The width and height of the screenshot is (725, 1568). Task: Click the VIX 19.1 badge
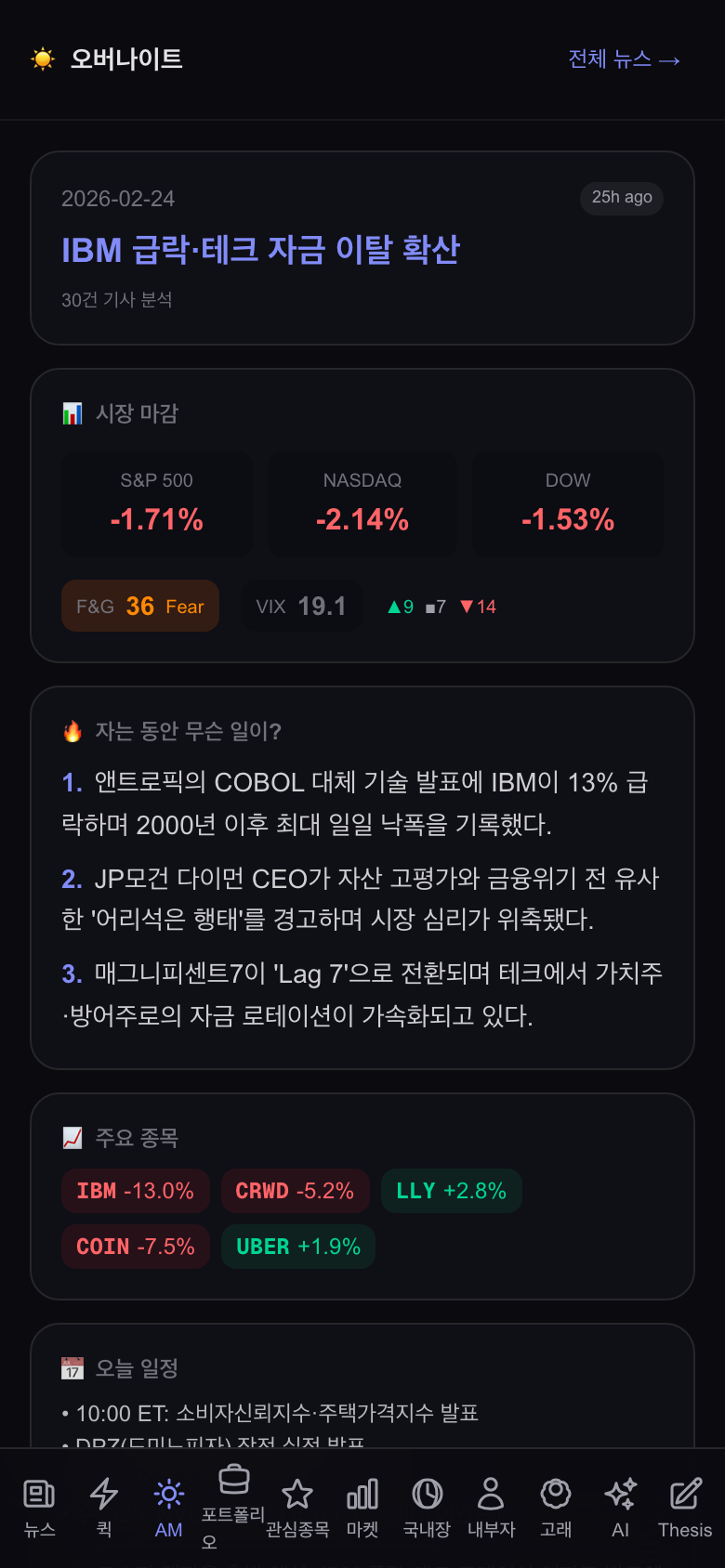tap(302, 606)
